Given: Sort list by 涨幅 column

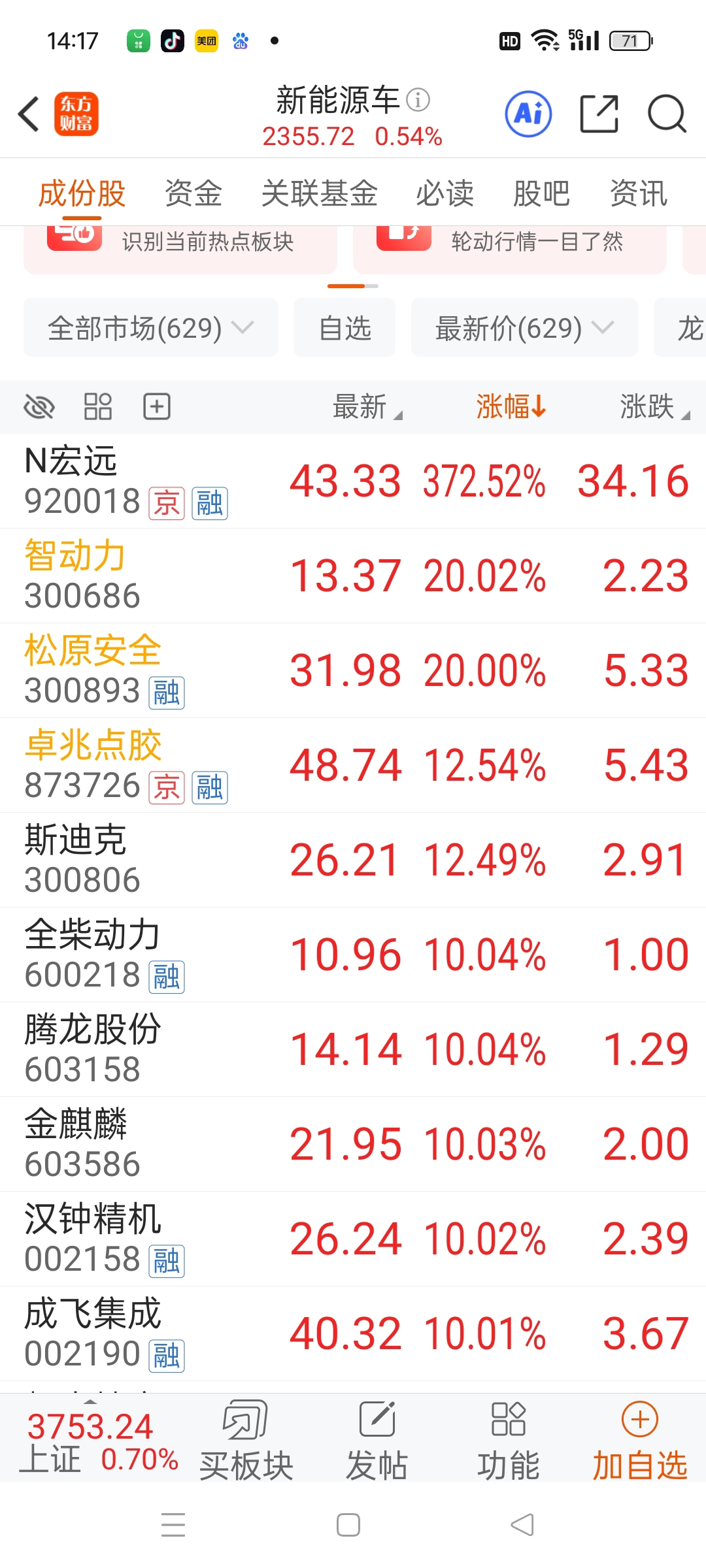Looking at the screenshot, I should click(x=511, y=406).
